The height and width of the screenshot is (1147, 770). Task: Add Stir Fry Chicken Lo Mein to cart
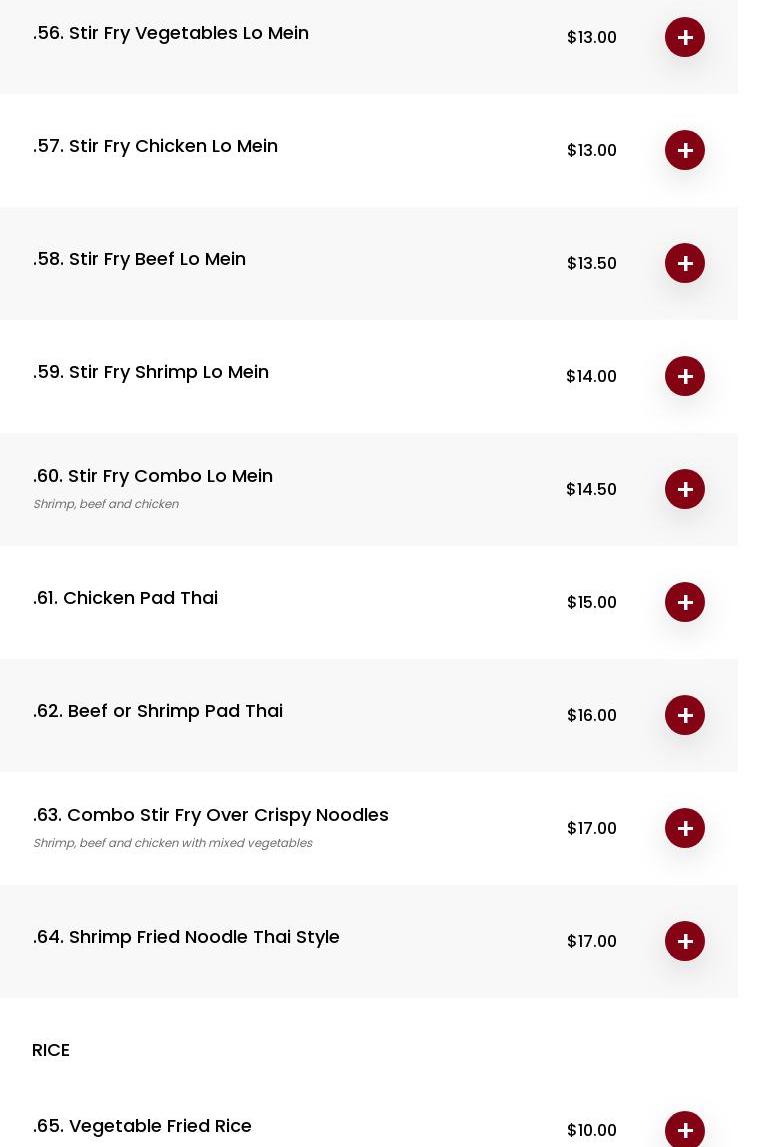[x=685, y=150]
